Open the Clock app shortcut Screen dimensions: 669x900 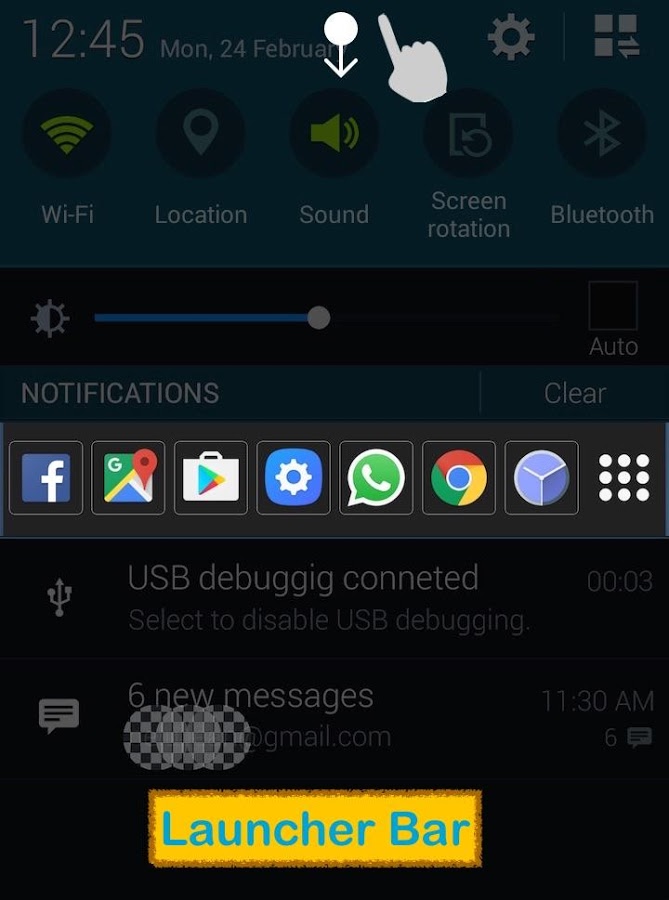click(541, 478)
